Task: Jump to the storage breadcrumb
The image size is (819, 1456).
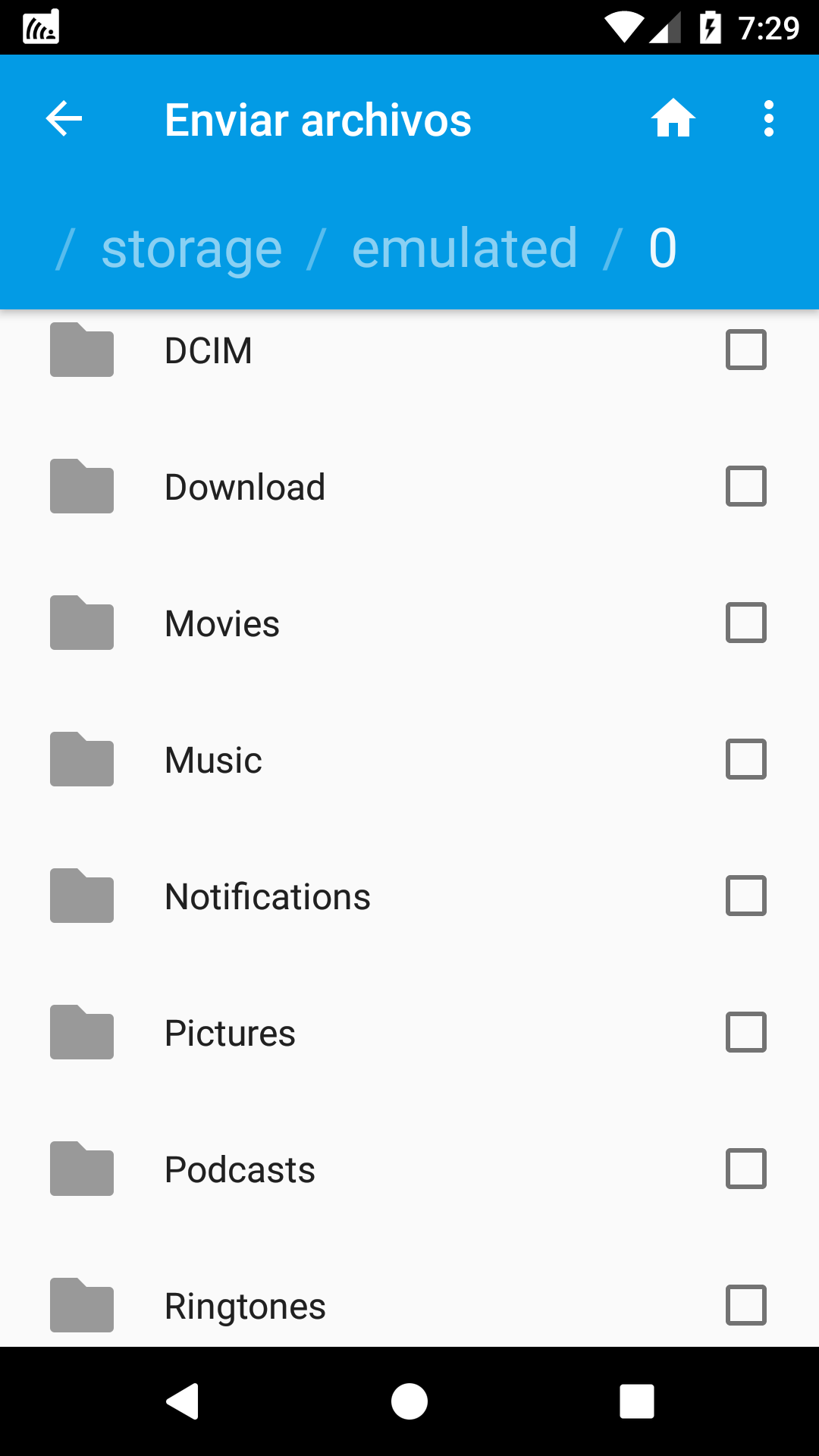Action: pyautogui.click(x=192, y=249)
